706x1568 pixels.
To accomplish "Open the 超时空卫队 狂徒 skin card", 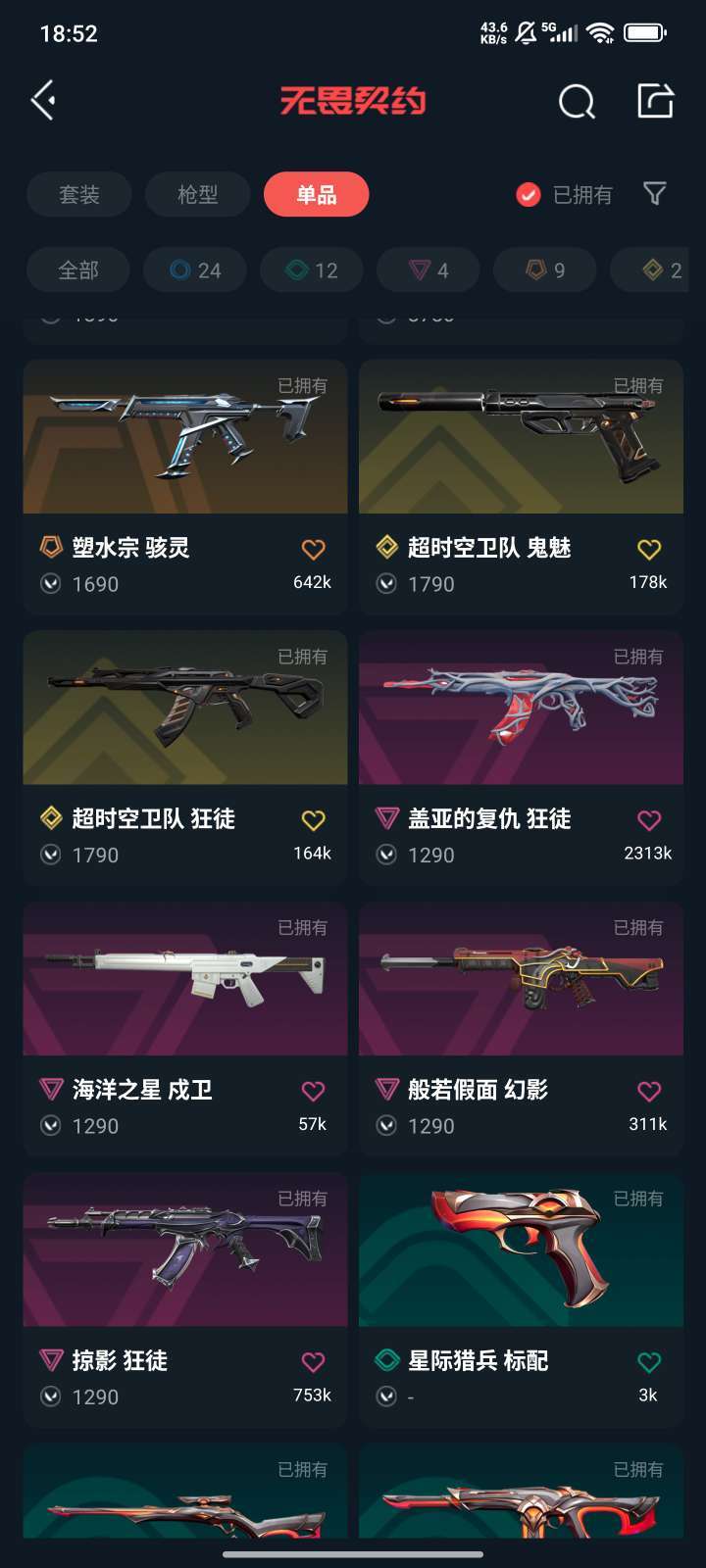I will [185, 758].
